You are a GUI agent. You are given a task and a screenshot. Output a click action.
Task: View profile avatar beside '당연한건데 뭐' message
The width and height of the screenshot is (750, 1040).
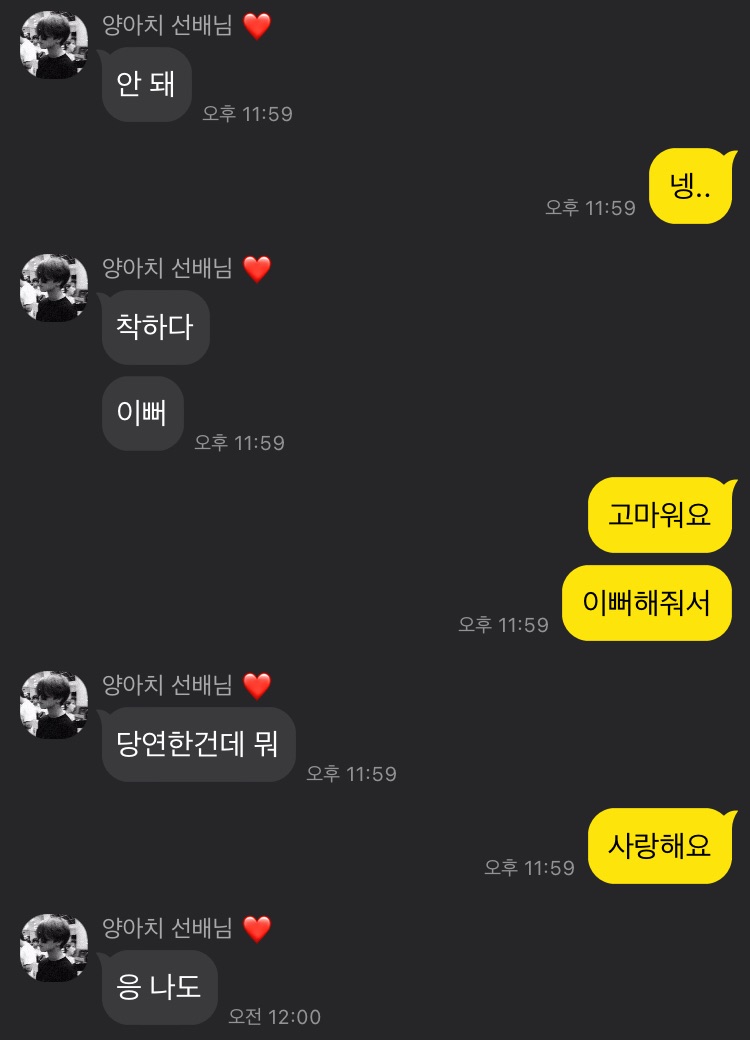[54, 705]
